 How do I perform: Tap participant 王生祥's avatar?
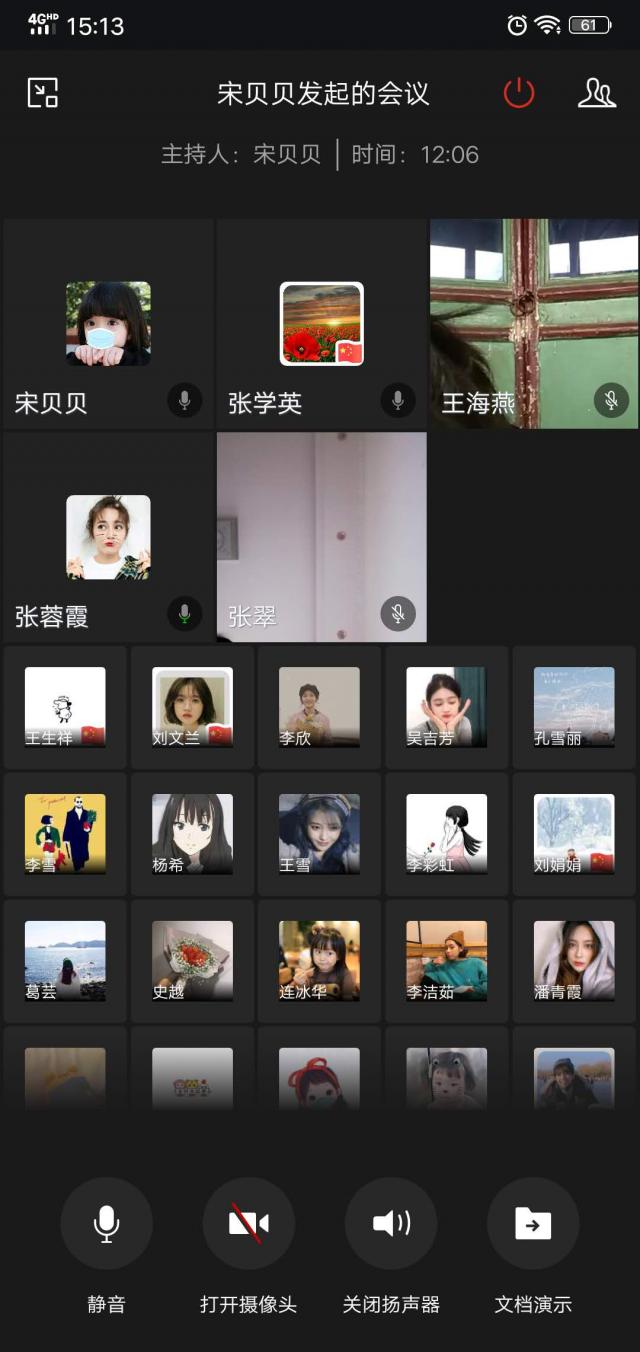point(65,707)
